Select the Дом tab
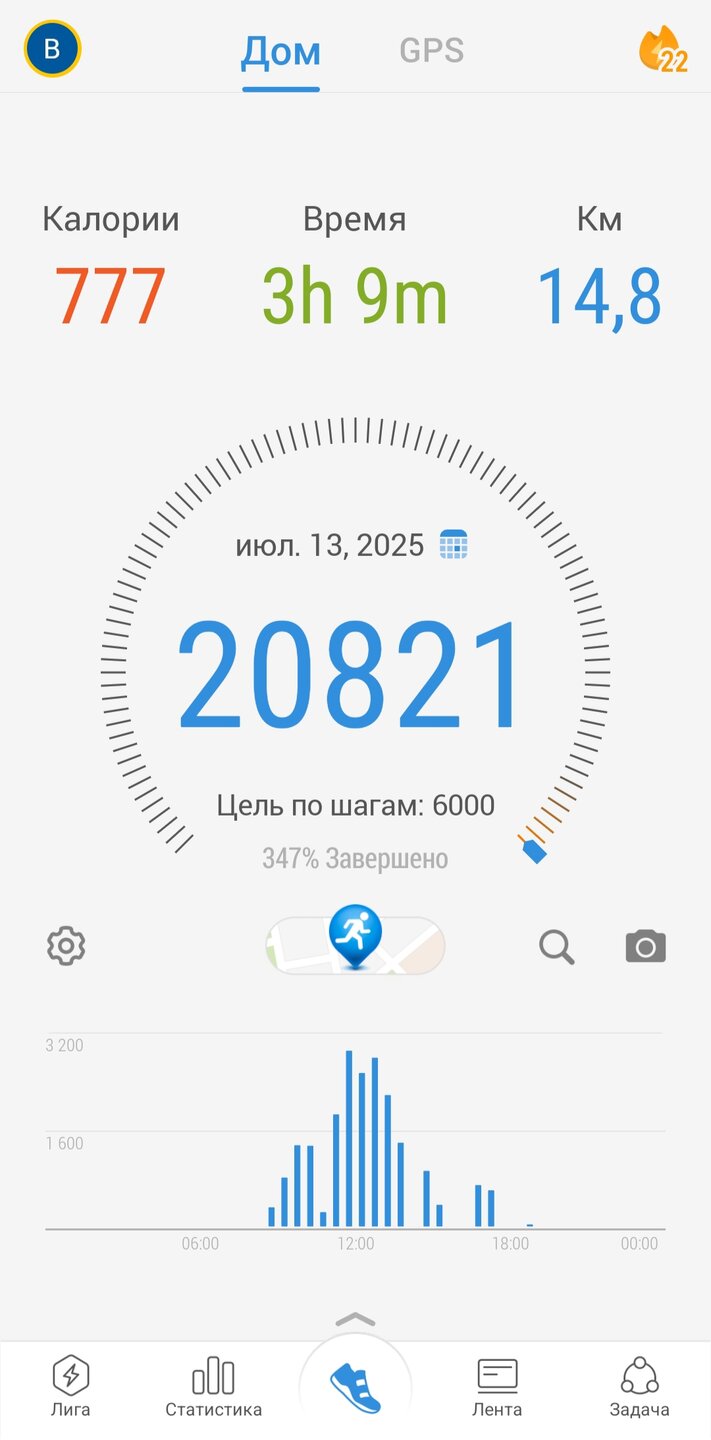 (281, 52)
